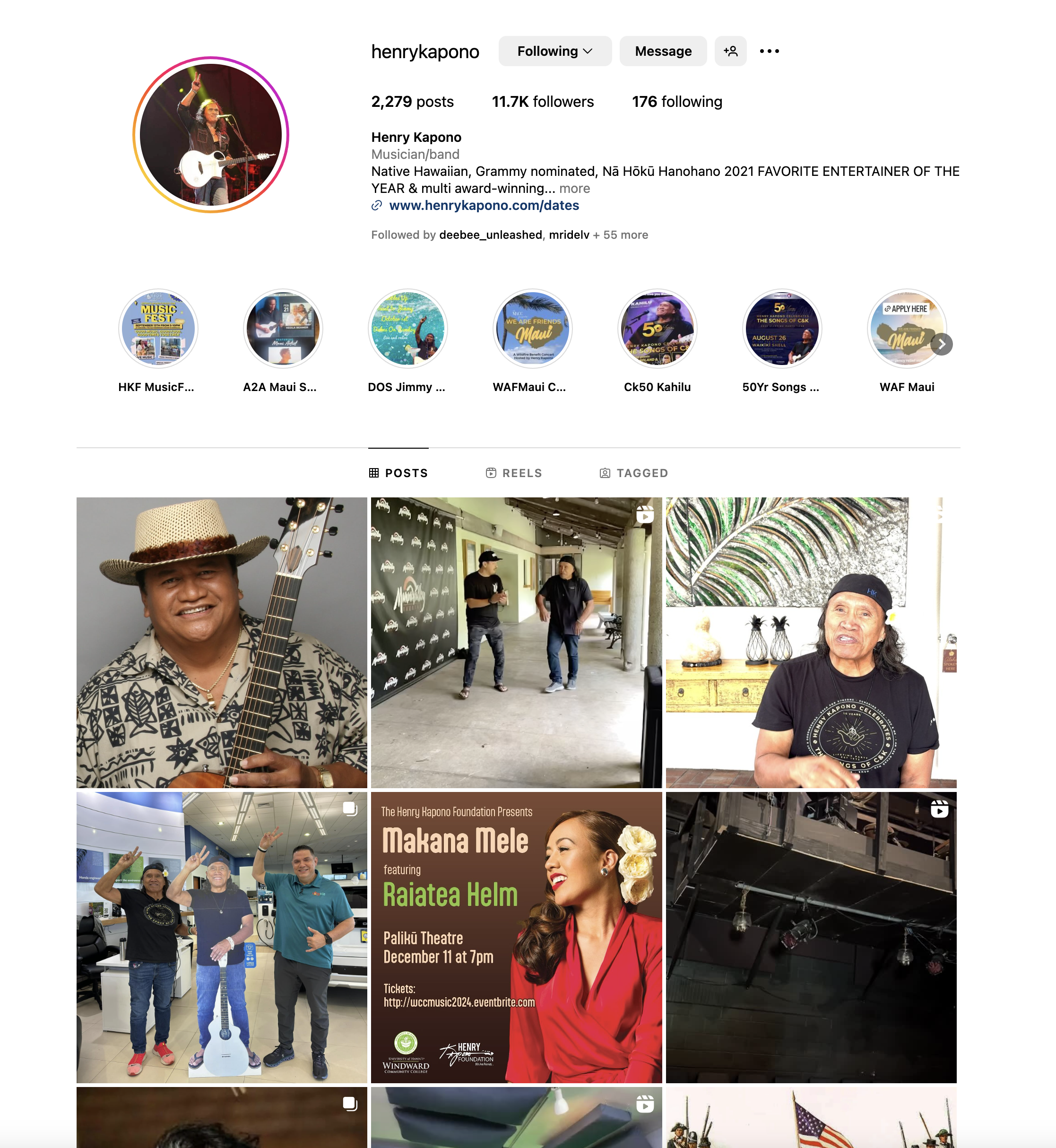Open the 176 following list
This screenshot has height=1148, width=1056.
tap(676, 102)
